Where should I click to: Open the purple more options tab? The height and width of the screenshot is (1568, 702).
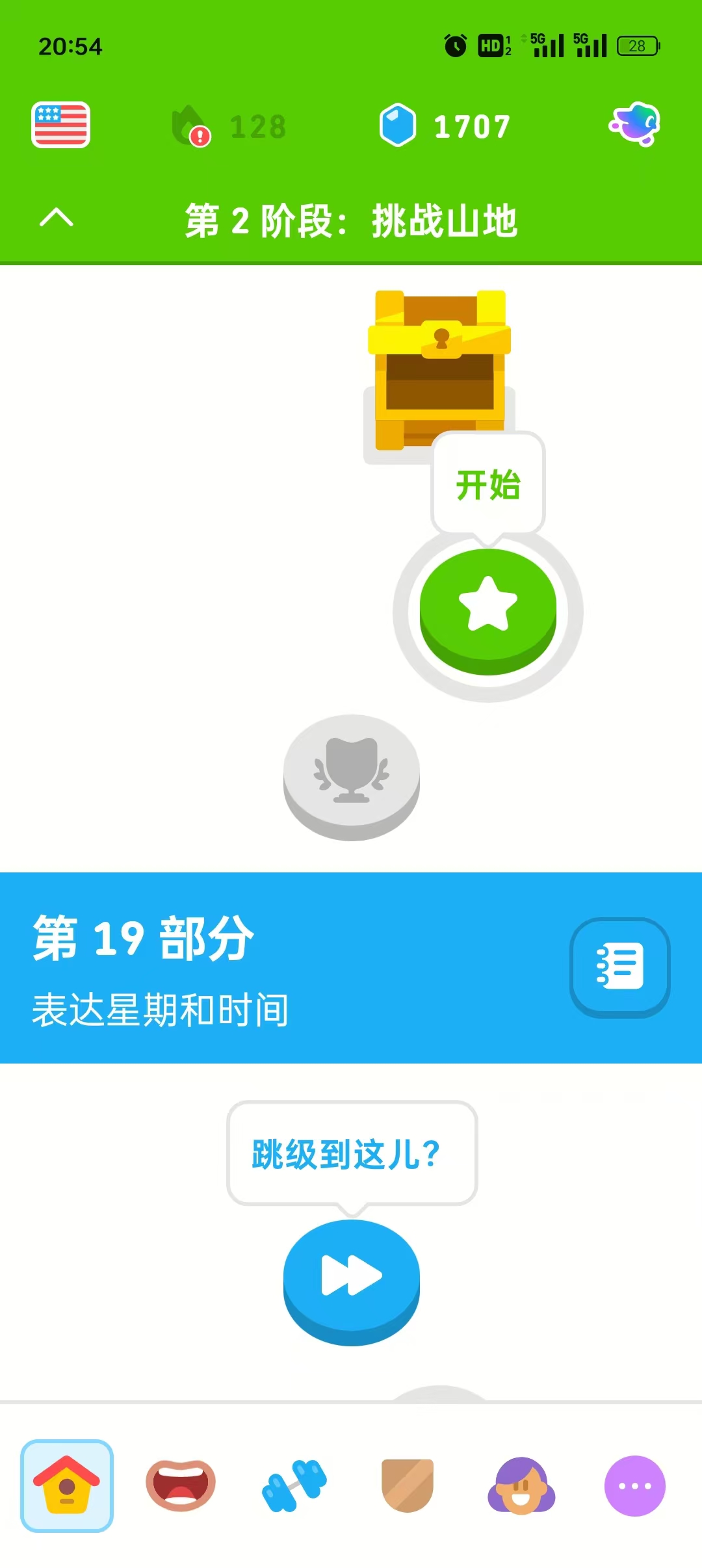coord(634,1485)
